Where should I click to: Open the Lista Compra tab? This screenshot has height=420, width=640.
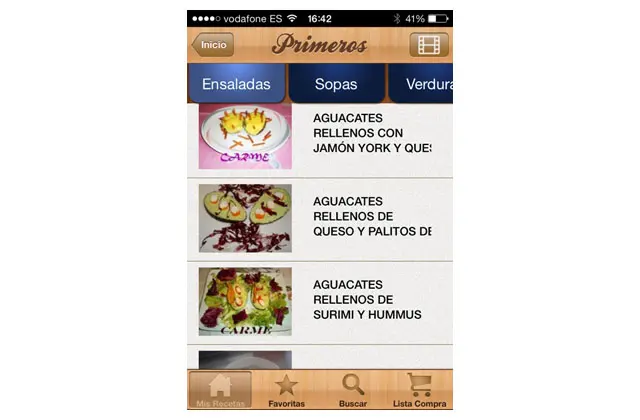click(419, 390)
